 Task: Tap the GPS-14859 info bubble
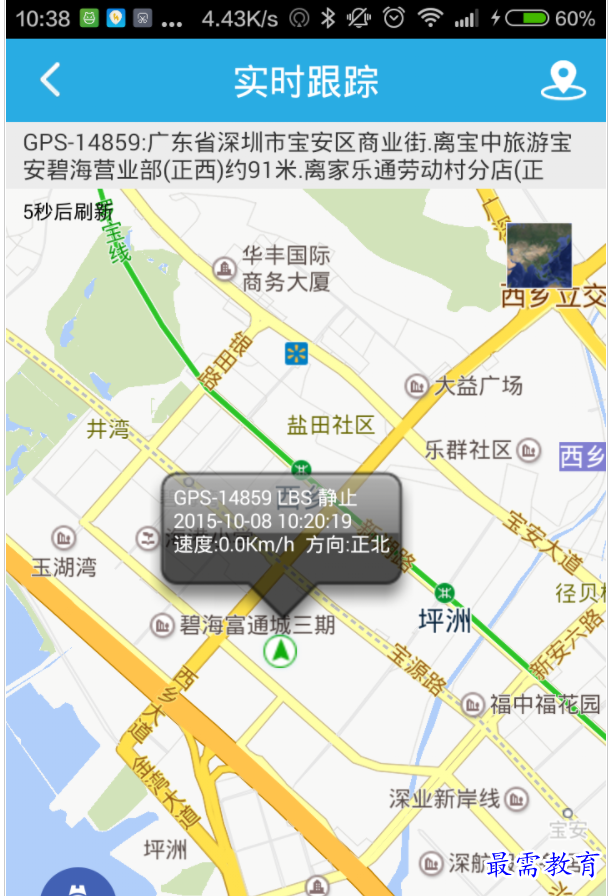(281, 529)
